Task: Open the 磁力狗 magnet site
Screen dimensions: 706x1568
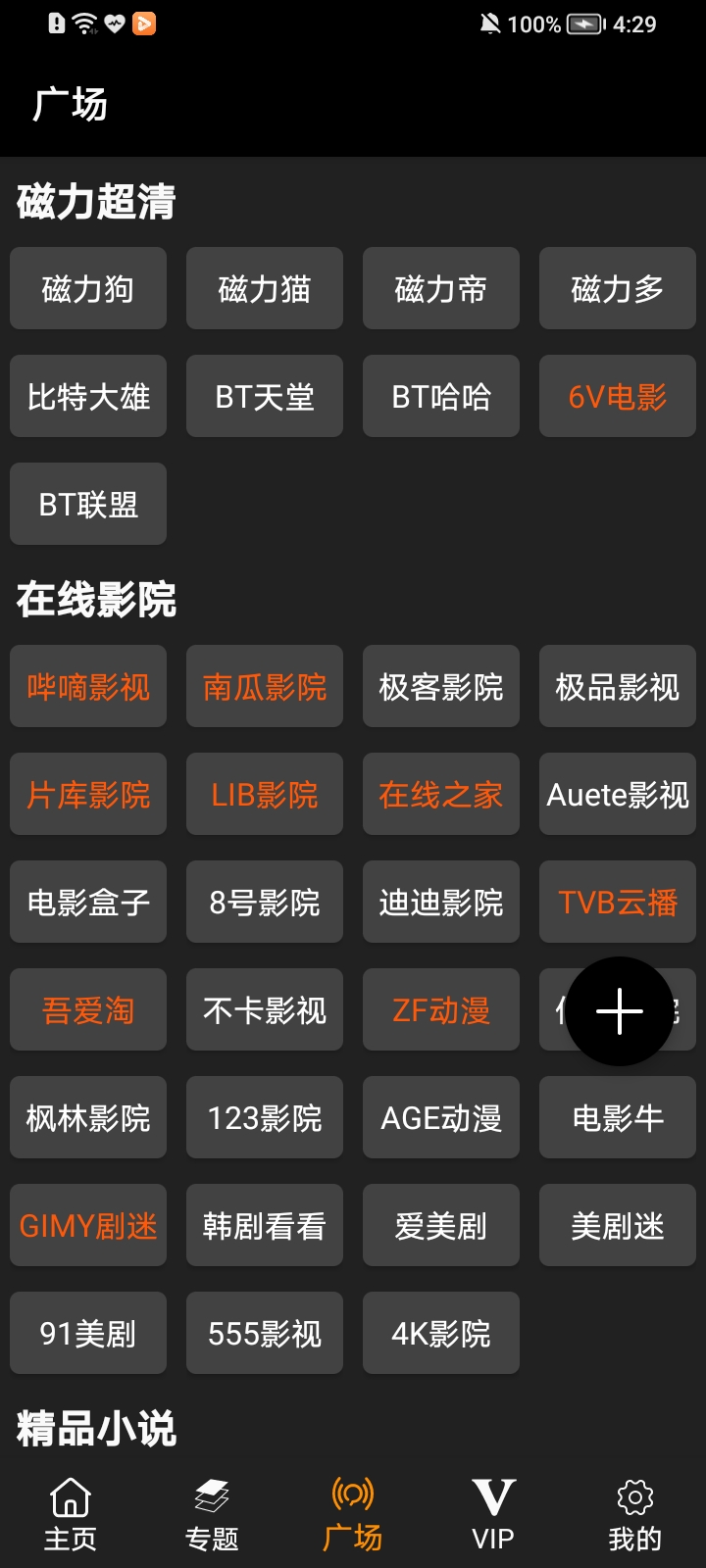Action: point(87,288)
